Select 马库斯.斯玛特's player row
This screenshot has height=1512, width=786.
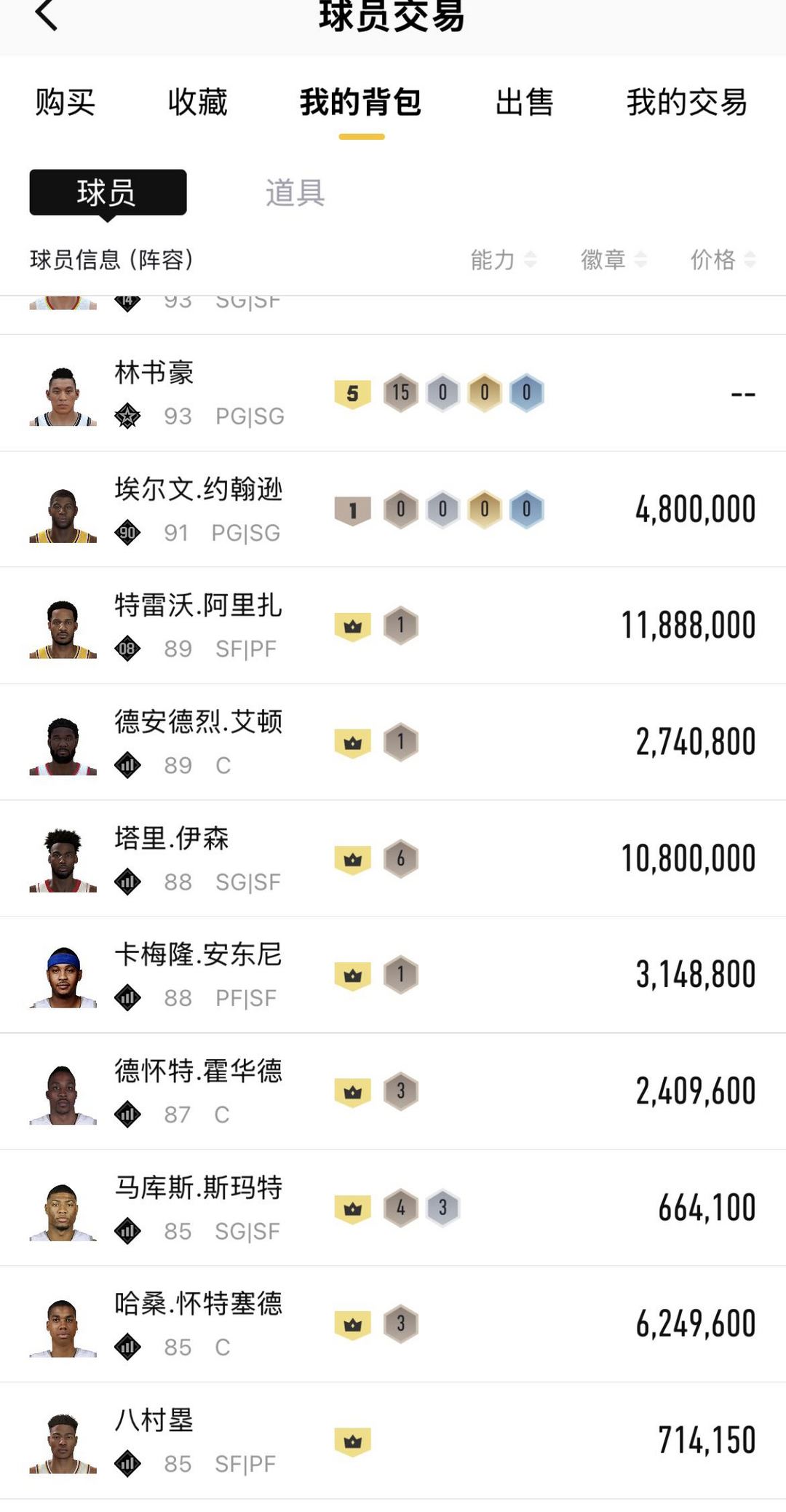pos(393,1206)
